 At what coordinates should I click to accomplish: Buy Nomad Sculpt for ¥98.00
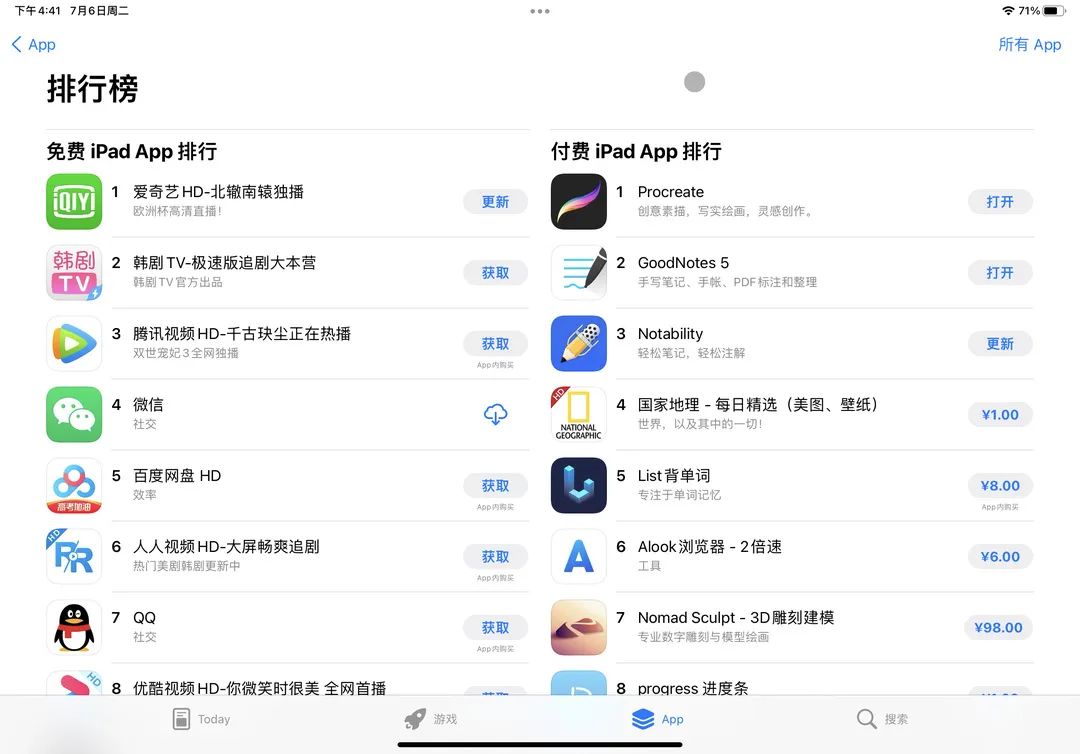tap(998, 628)
